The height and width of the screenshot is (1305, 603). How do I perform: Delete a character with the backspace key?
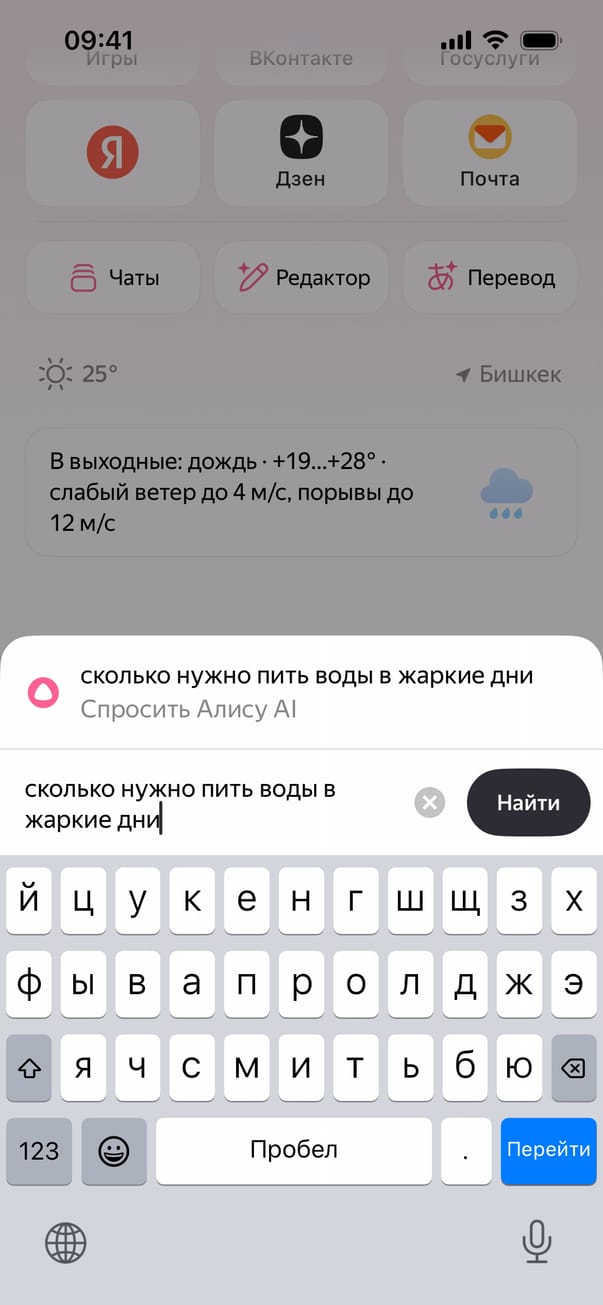click(x=572, y=1068)
